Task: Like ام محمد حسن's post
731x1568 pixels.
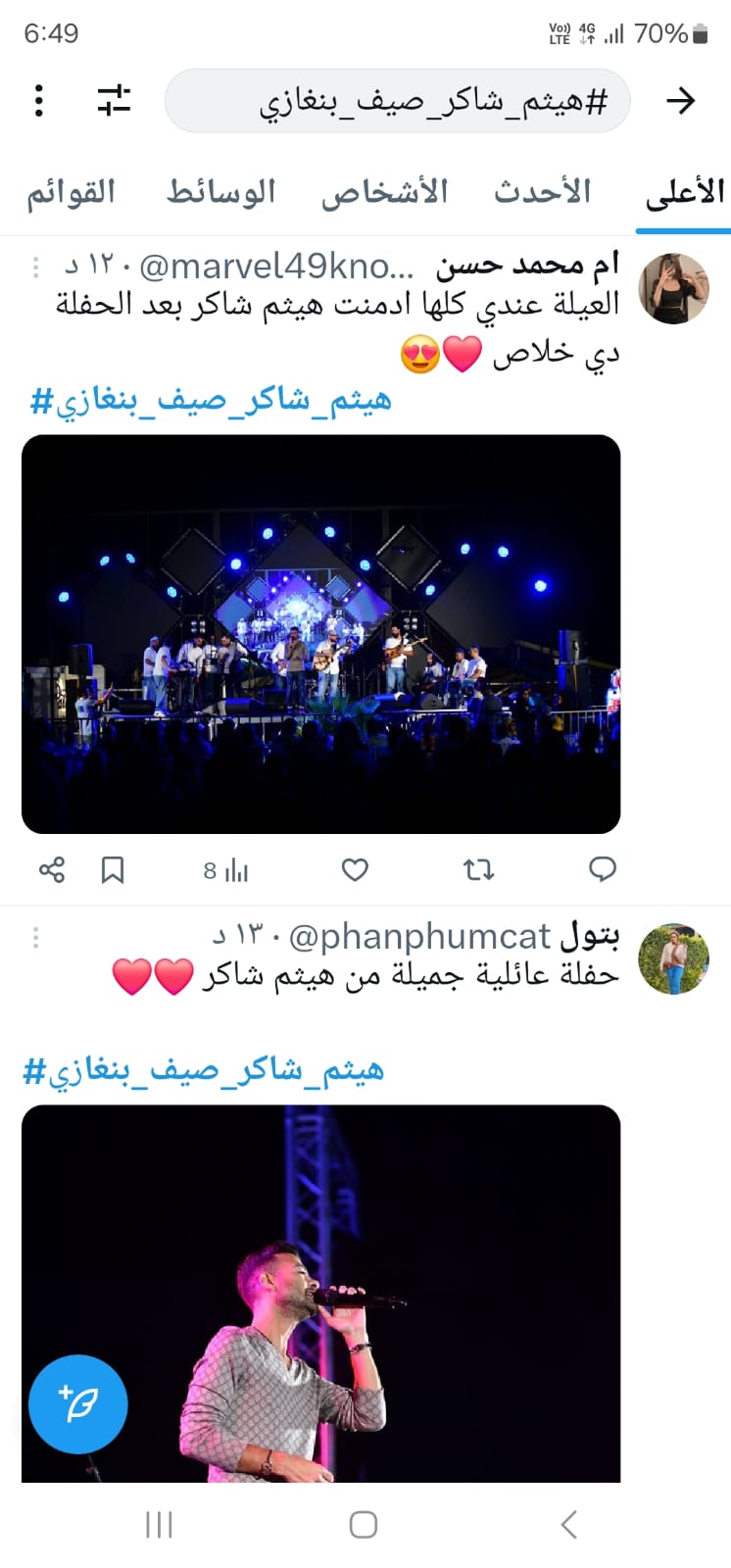Action: point(355,869)
